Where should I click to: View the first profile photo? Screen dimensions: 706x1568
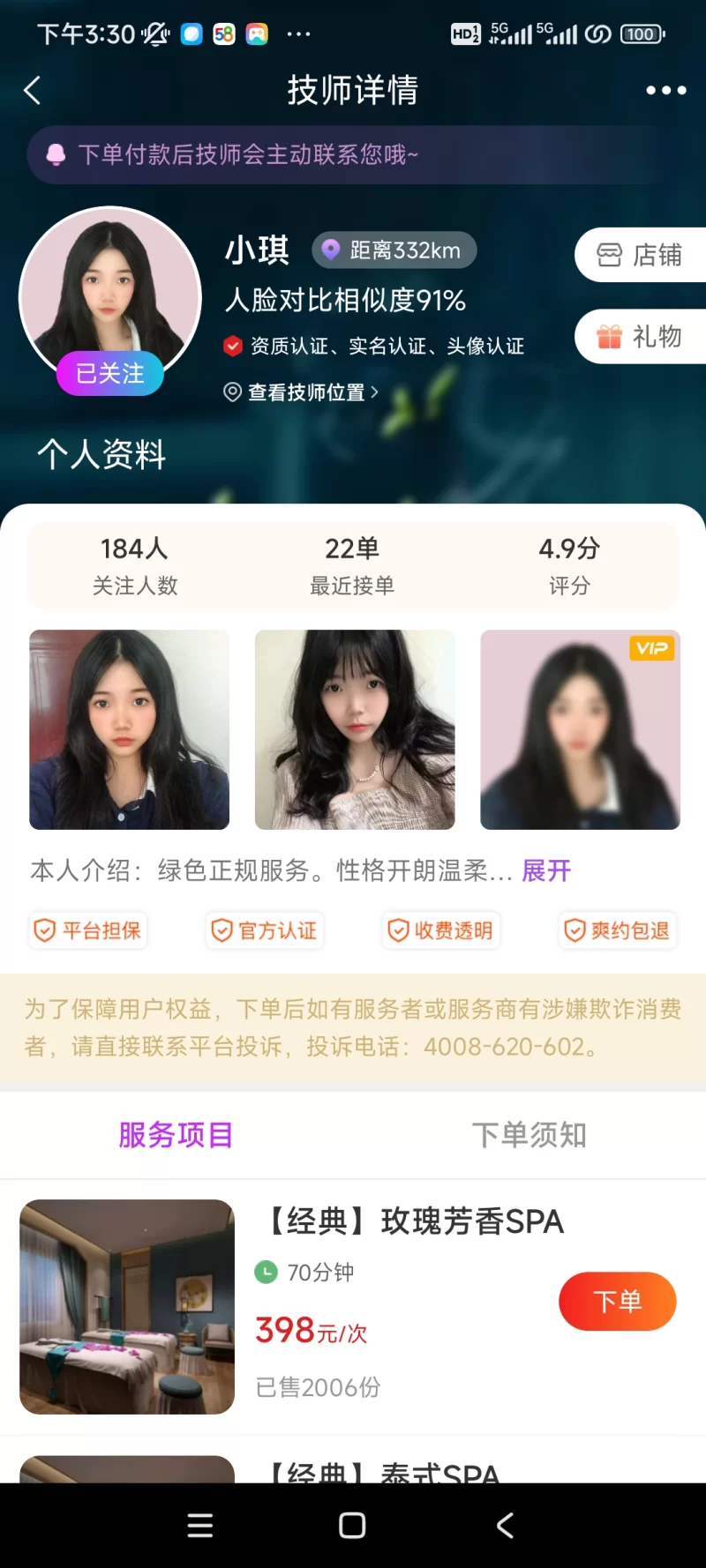[129, 729]
